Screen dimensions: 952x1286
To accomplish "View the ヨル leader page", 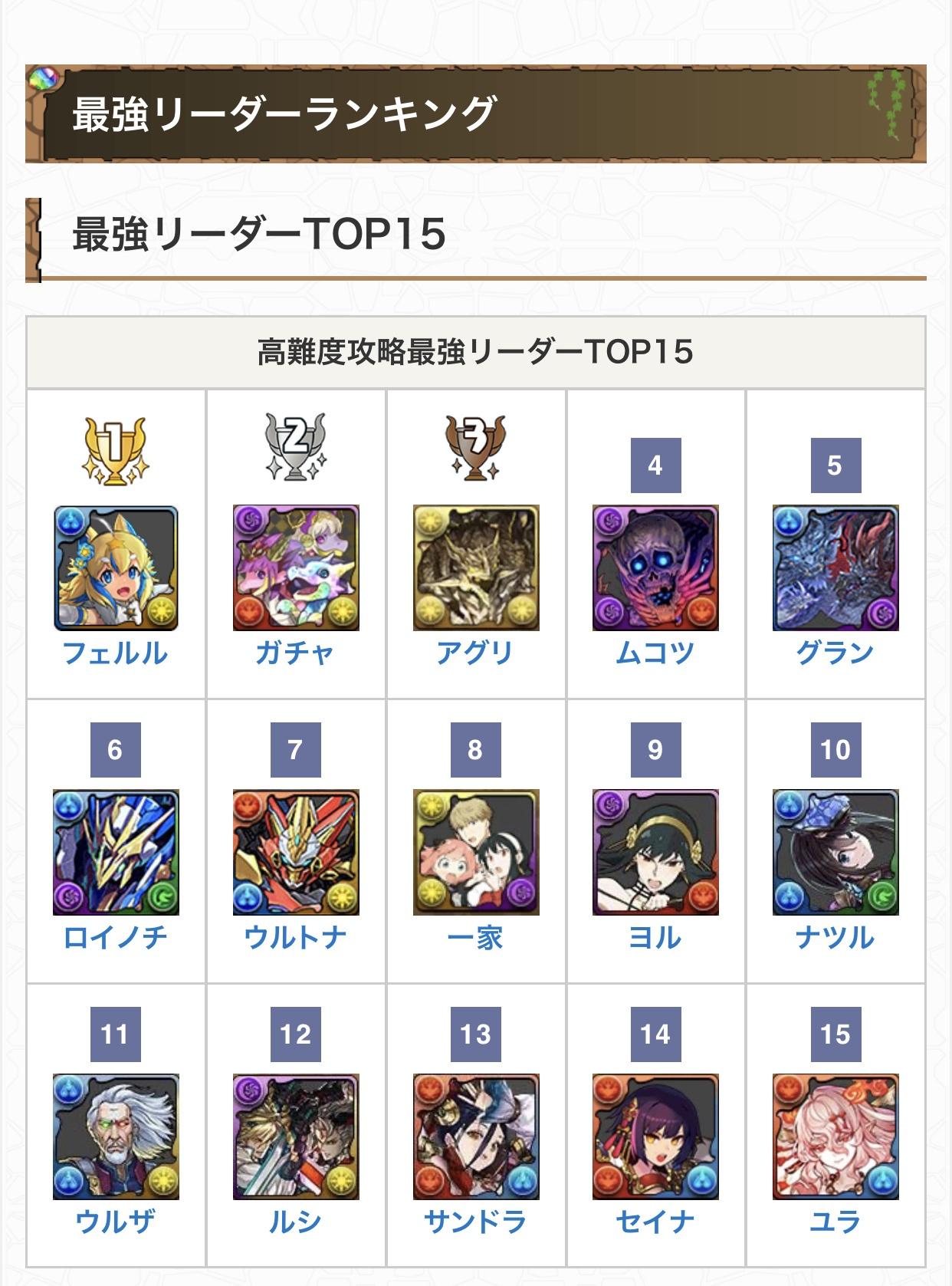I will (x=655, y=937).
